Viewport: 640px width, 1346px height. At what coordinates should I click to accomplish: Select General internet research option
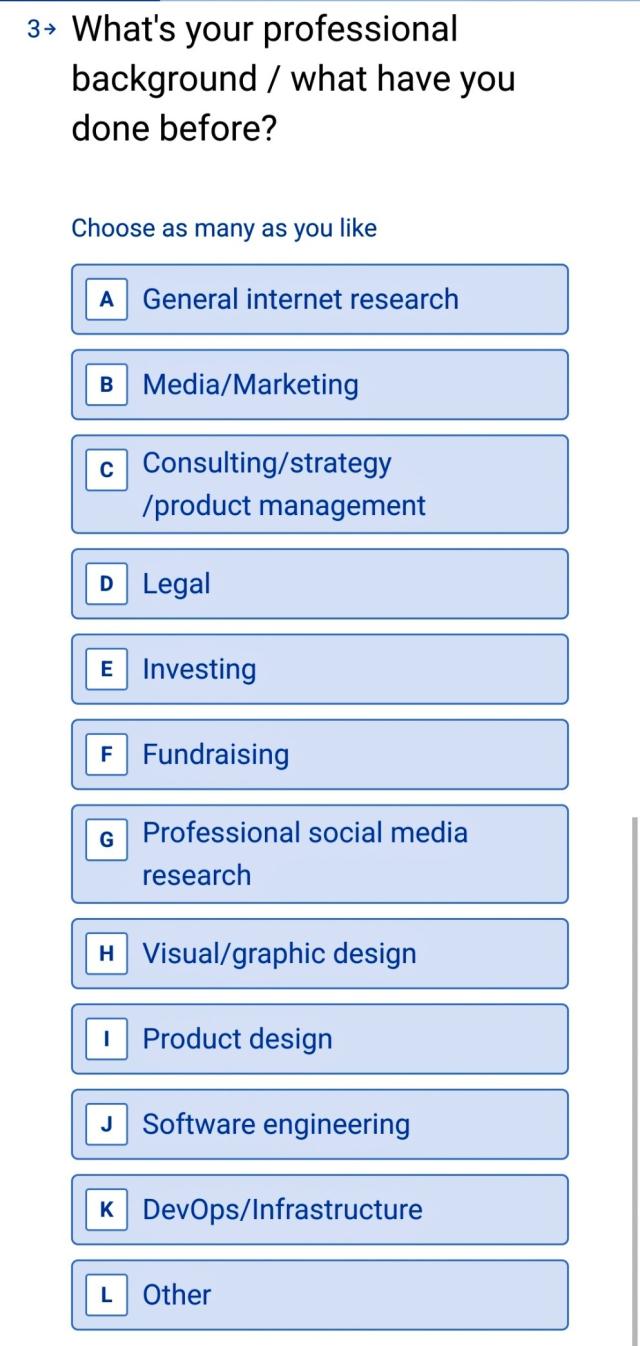319,299
